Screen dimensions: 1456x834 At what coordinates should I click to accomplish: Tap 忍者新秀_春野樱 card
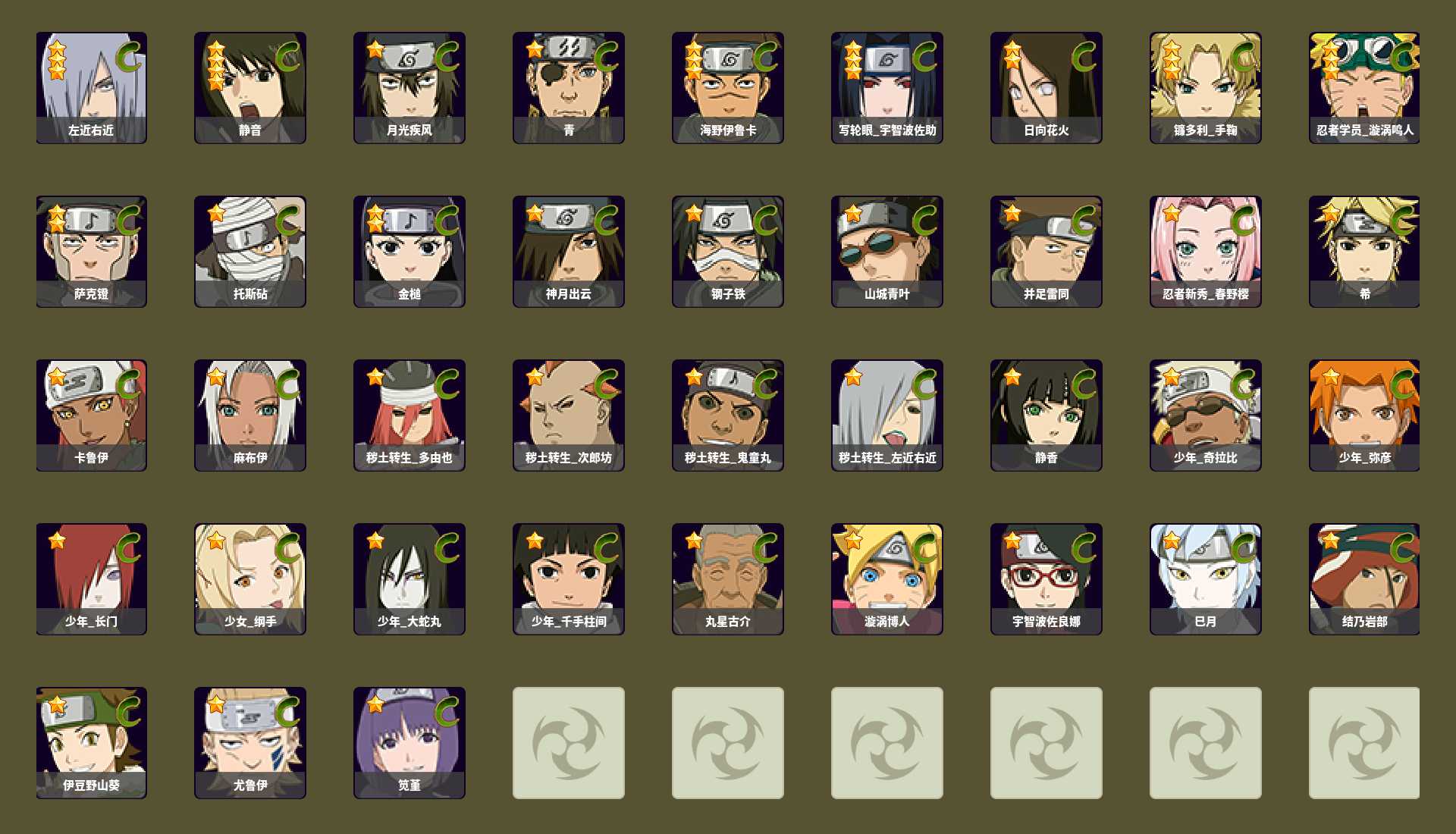click(x=1206, y=252)
